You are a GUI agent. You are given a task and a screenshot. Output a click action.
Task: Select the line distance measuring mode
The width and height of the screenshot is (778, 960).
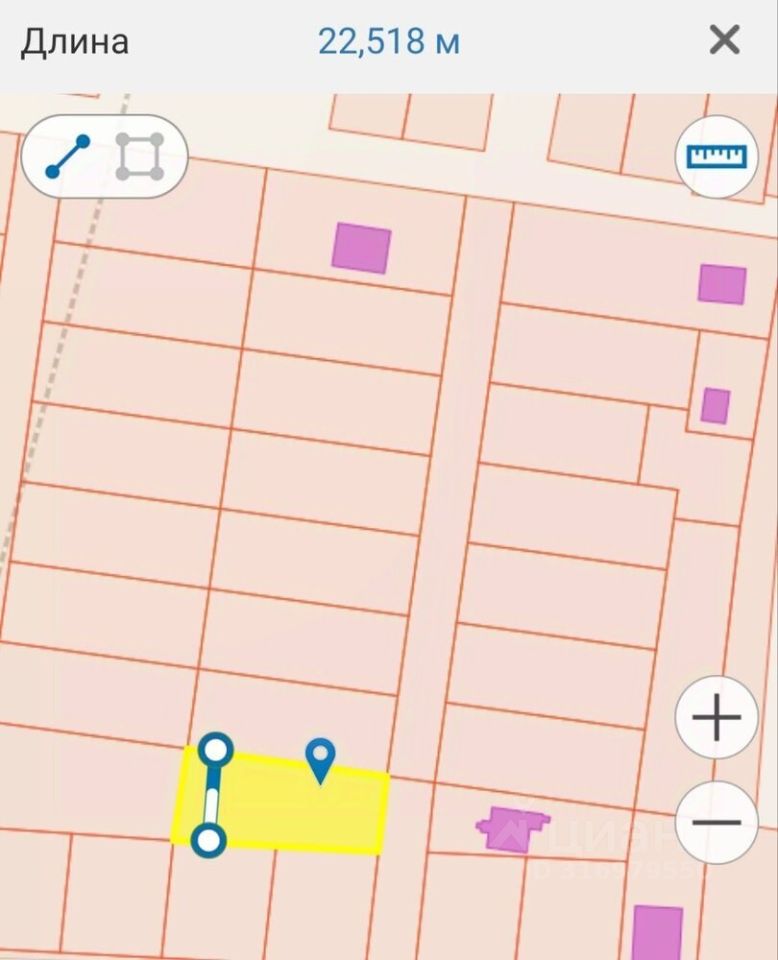(68, 157)
